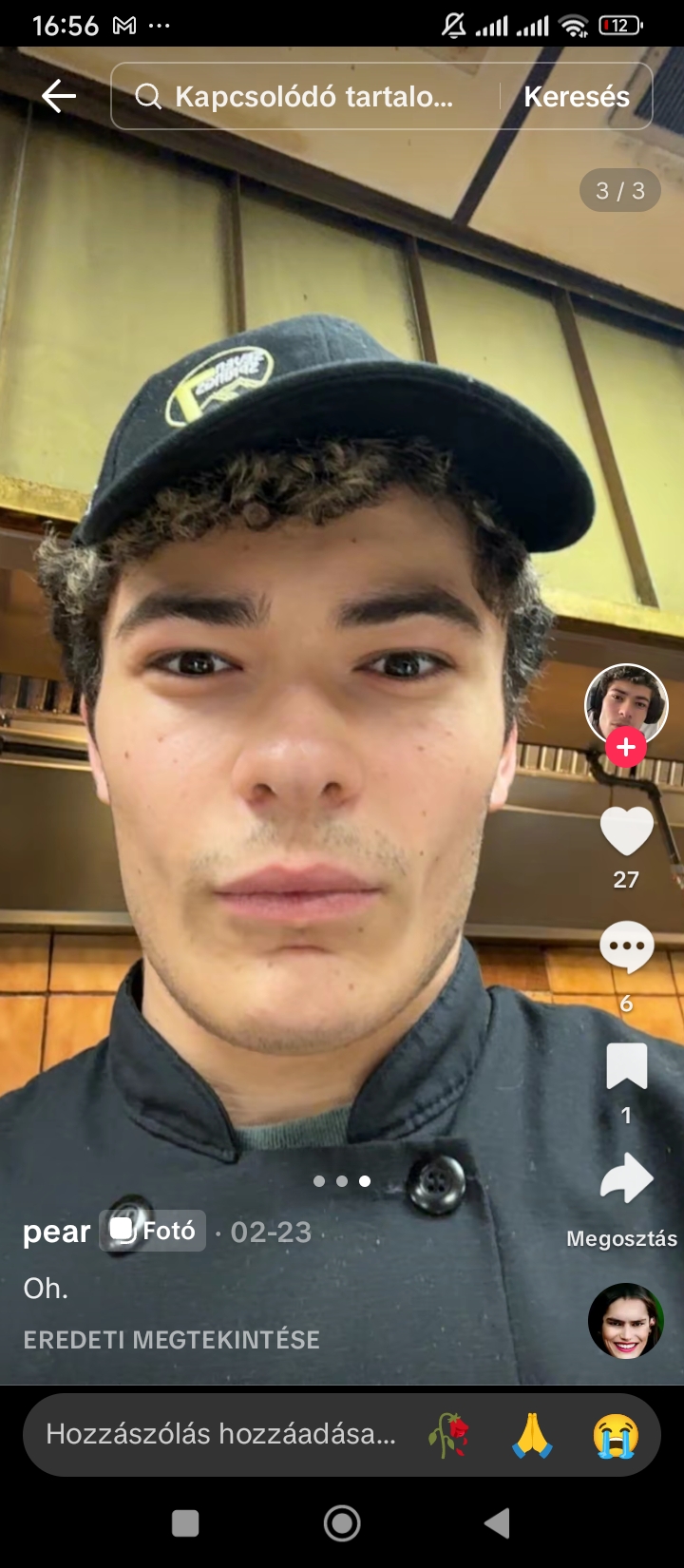
Task: Tap the 'Keresés' search button
Action: (576, 96)
